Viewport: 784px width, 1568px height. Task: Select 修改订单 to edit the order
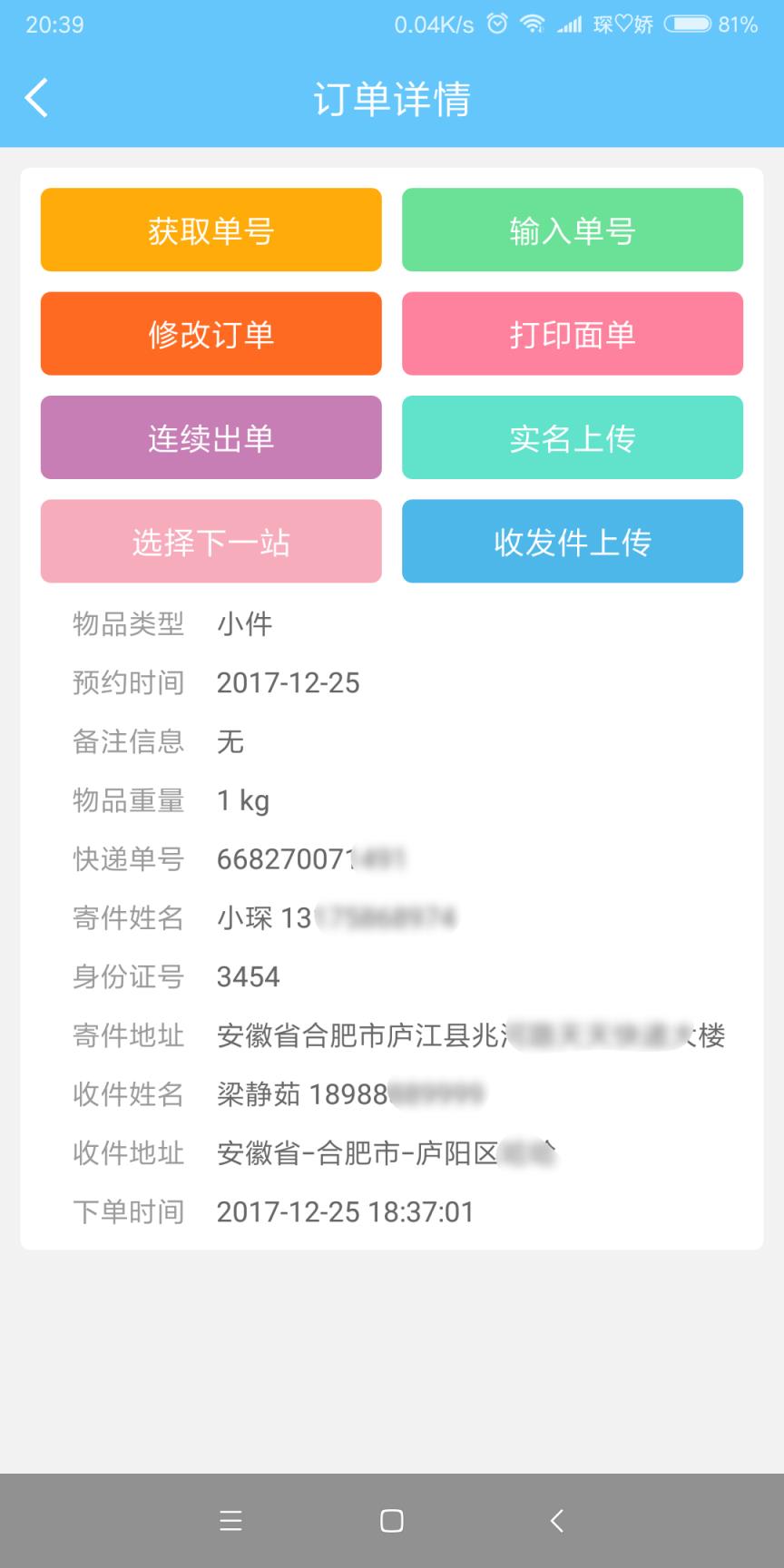pyautogui.click(x=211, y=333)
